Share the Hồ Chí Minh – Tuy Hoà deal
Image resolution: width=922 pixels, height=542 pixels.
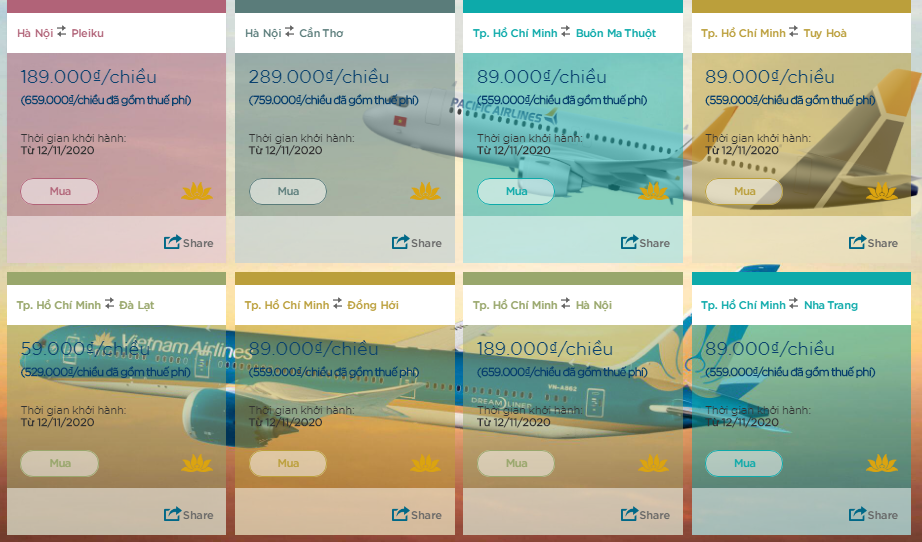tap(873, 242)
